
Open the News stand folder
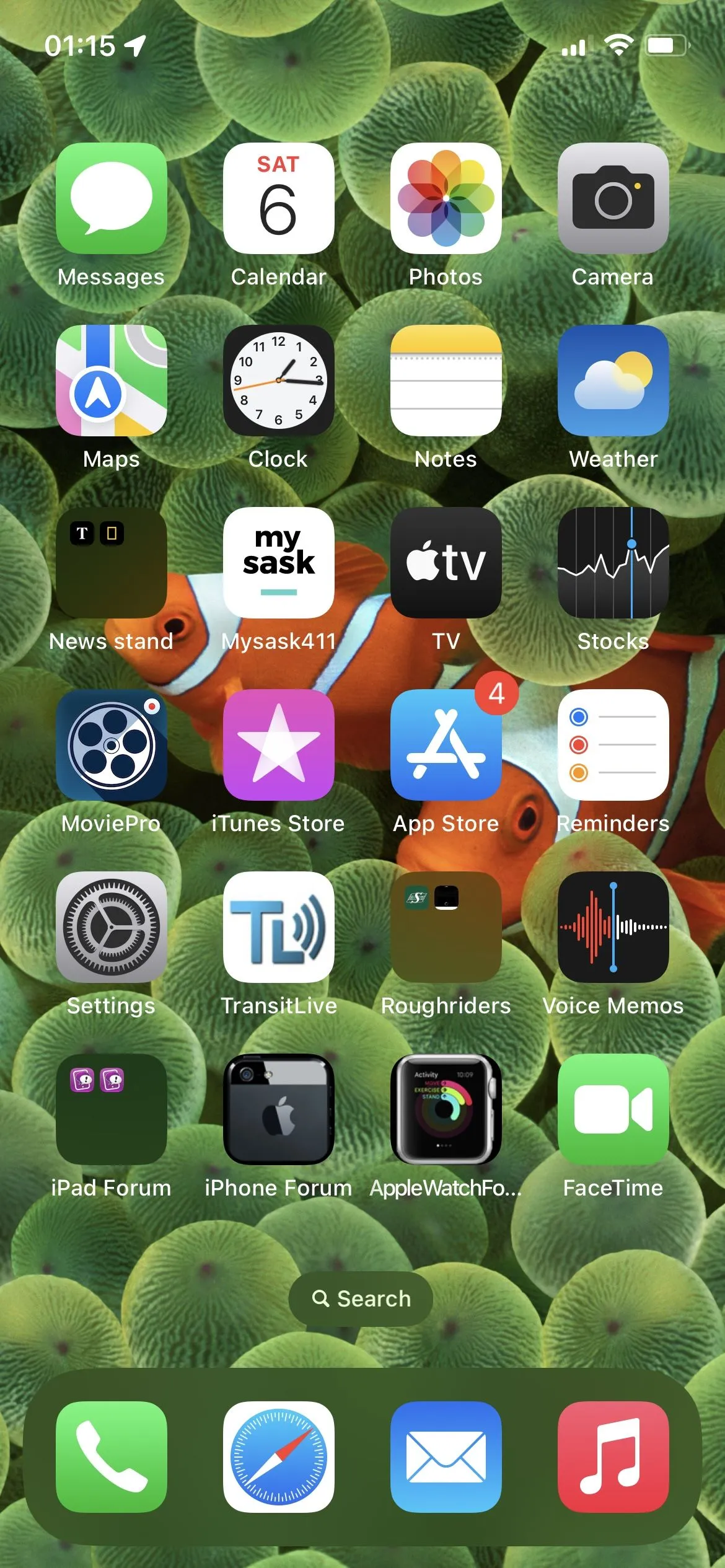click(x=112, y=563)
